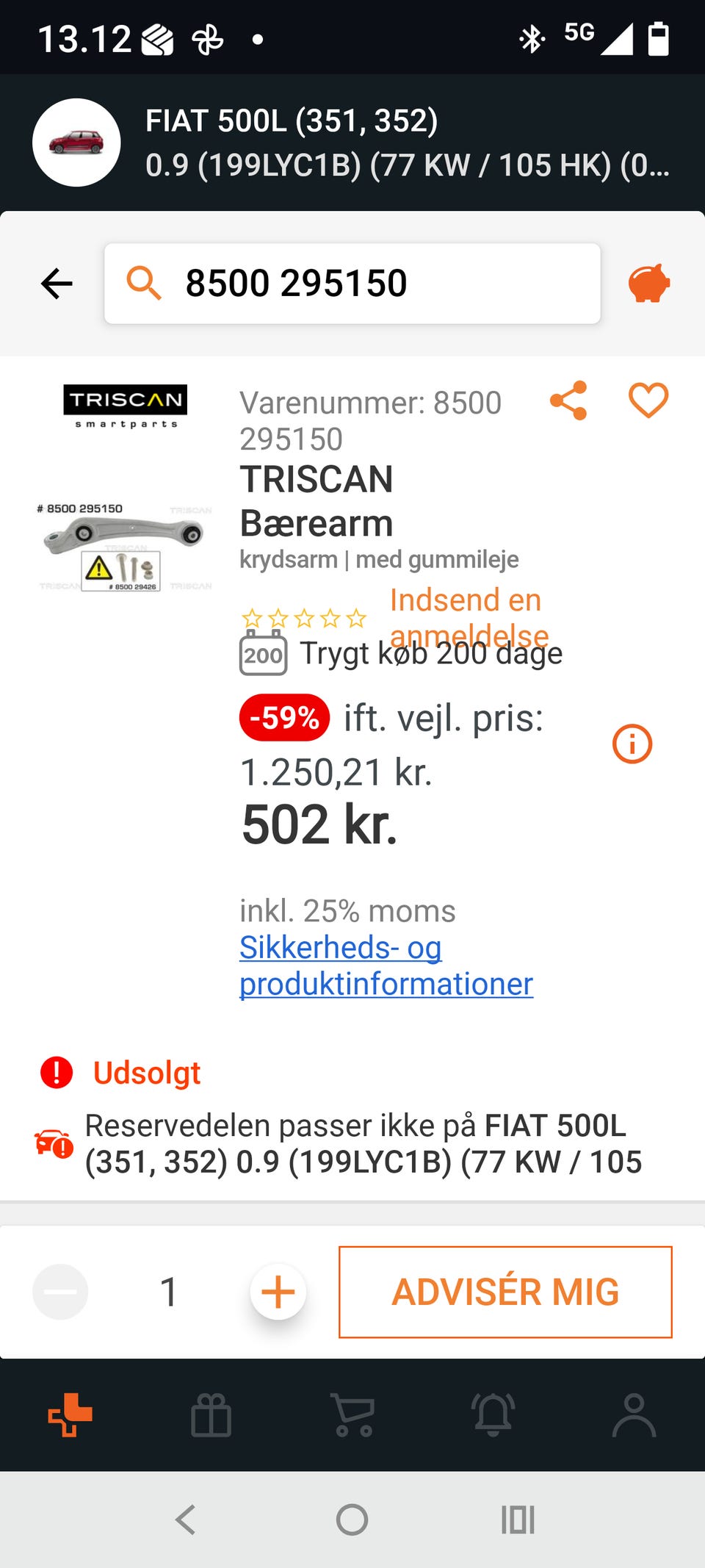Share this TRISCAN Bærearm product
This screenshot has width=705, height=1568.
[x=568, y=400]
